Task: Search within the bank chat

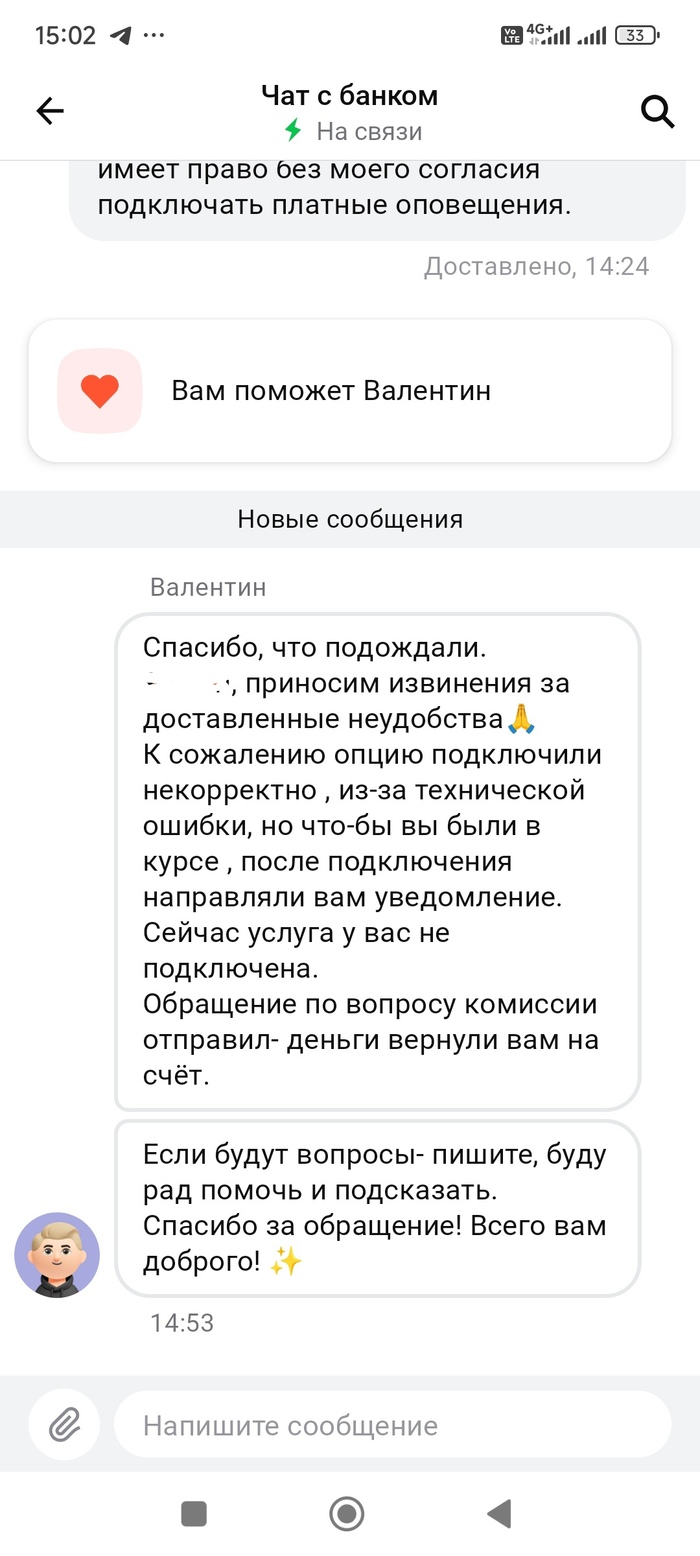Action: 657,111
